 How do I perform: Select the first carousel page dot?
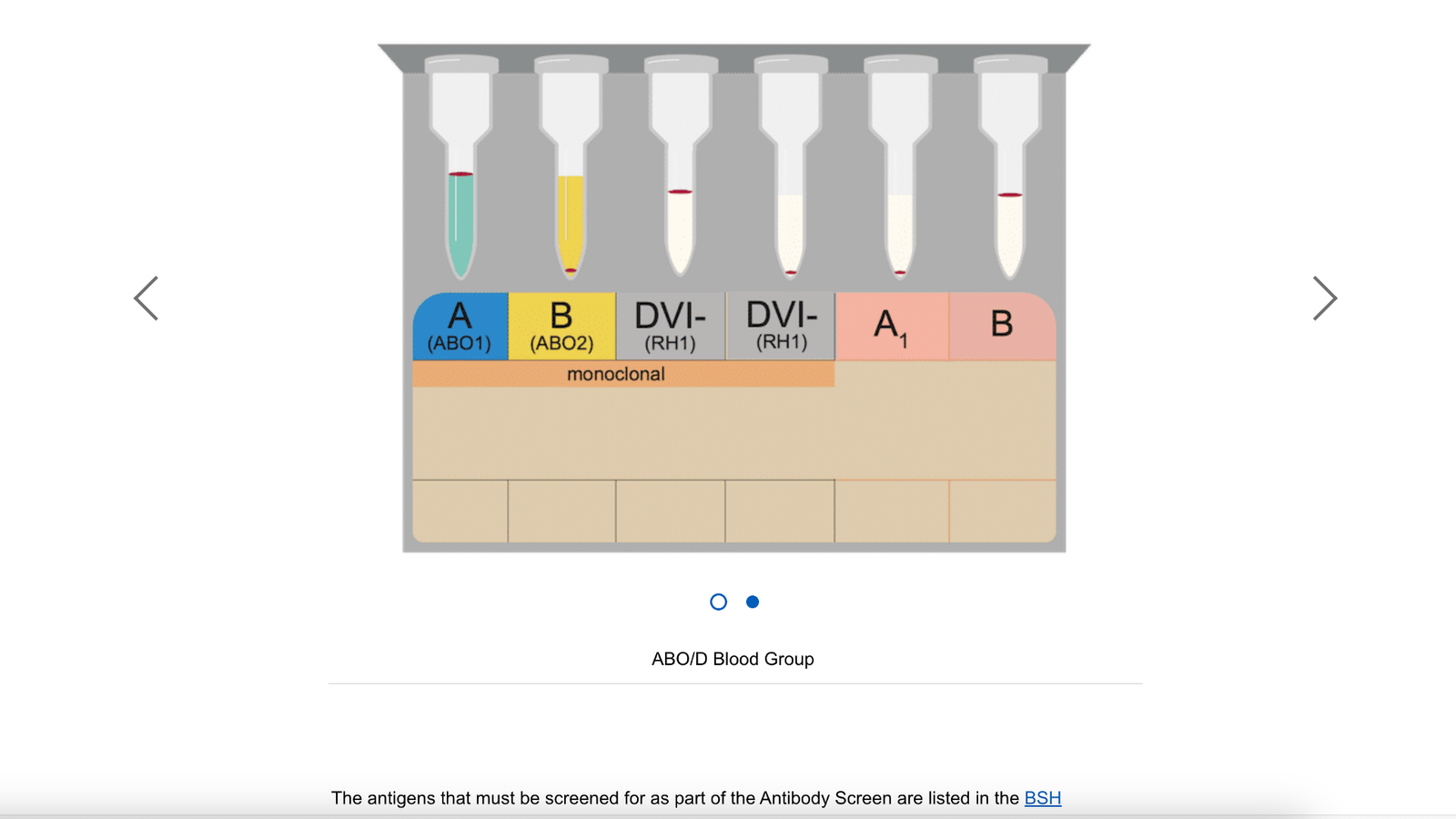tap(719, 602)
